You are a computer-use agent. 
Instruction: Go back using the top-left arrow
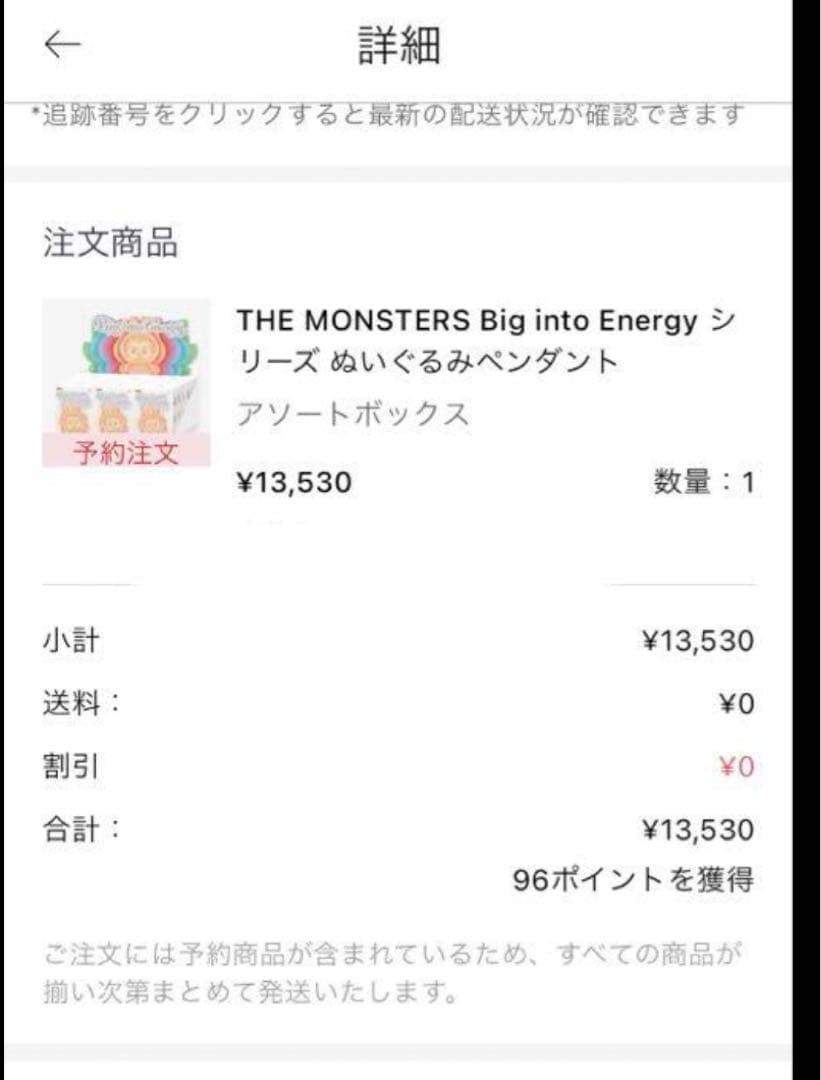coord(62,46)
